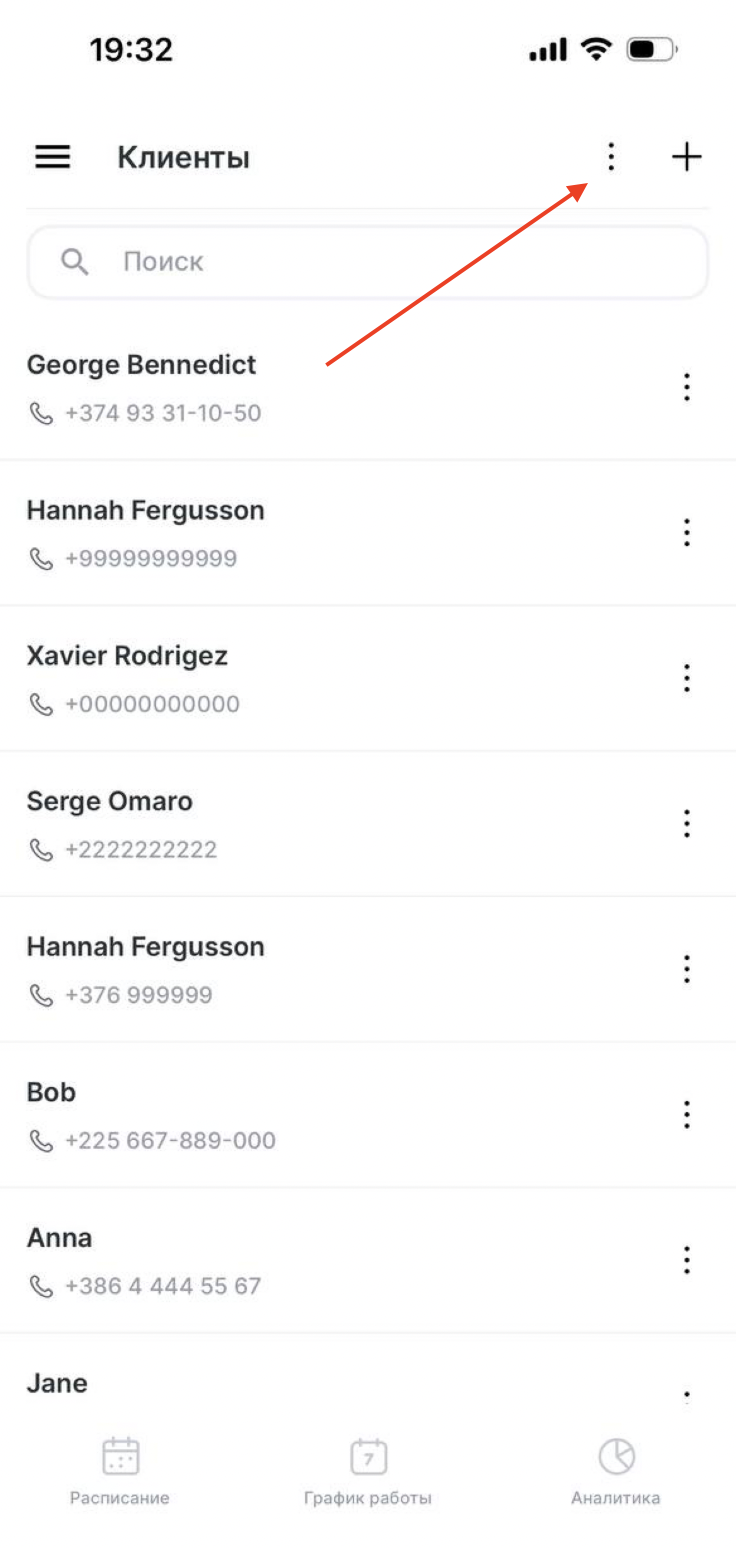
Task: Go to the График работы tab
Action: pyautogui.click(x=368, y=1471)
